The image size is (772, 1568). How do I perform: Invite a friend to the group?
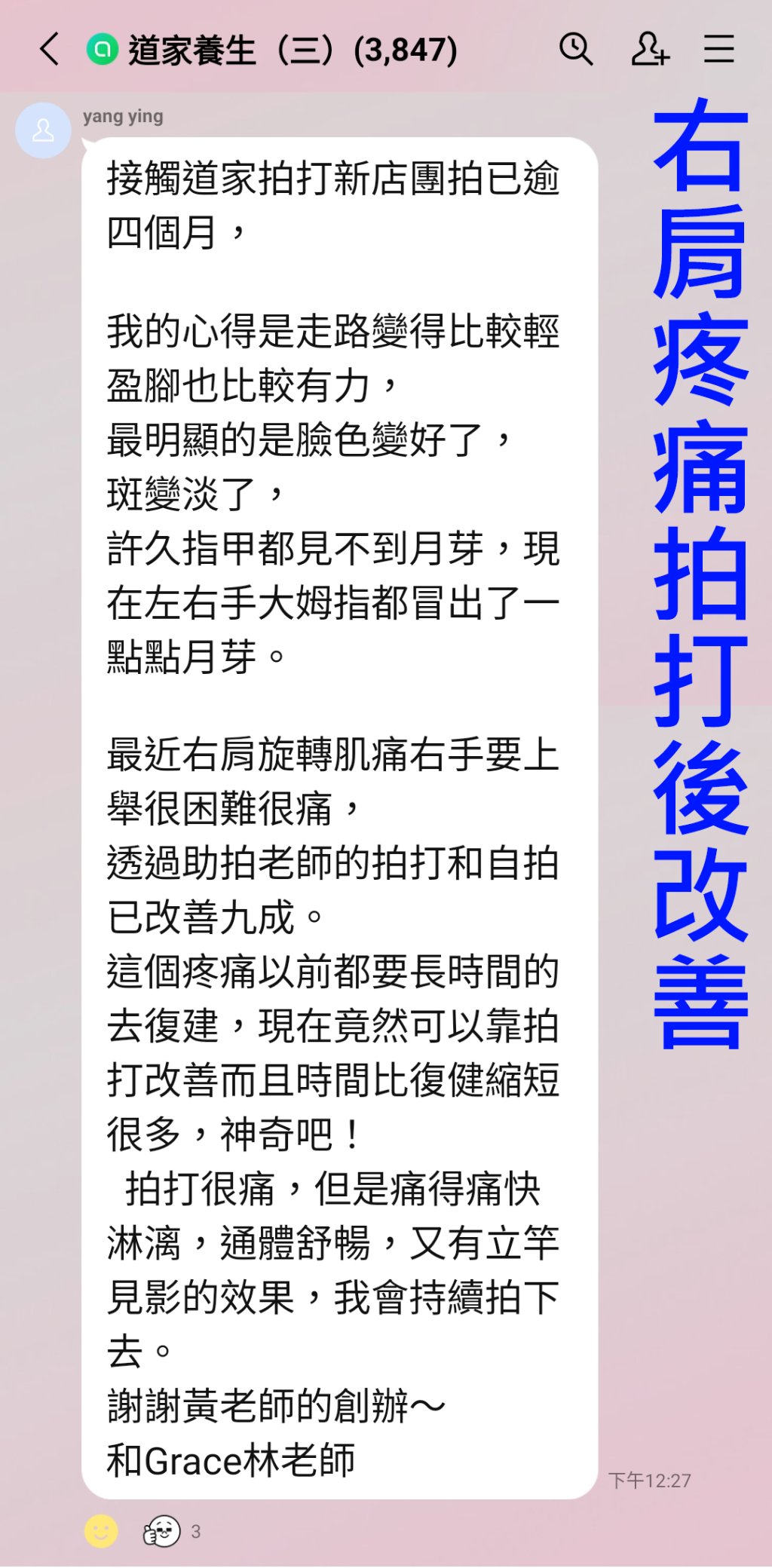(x=649, y=50)
